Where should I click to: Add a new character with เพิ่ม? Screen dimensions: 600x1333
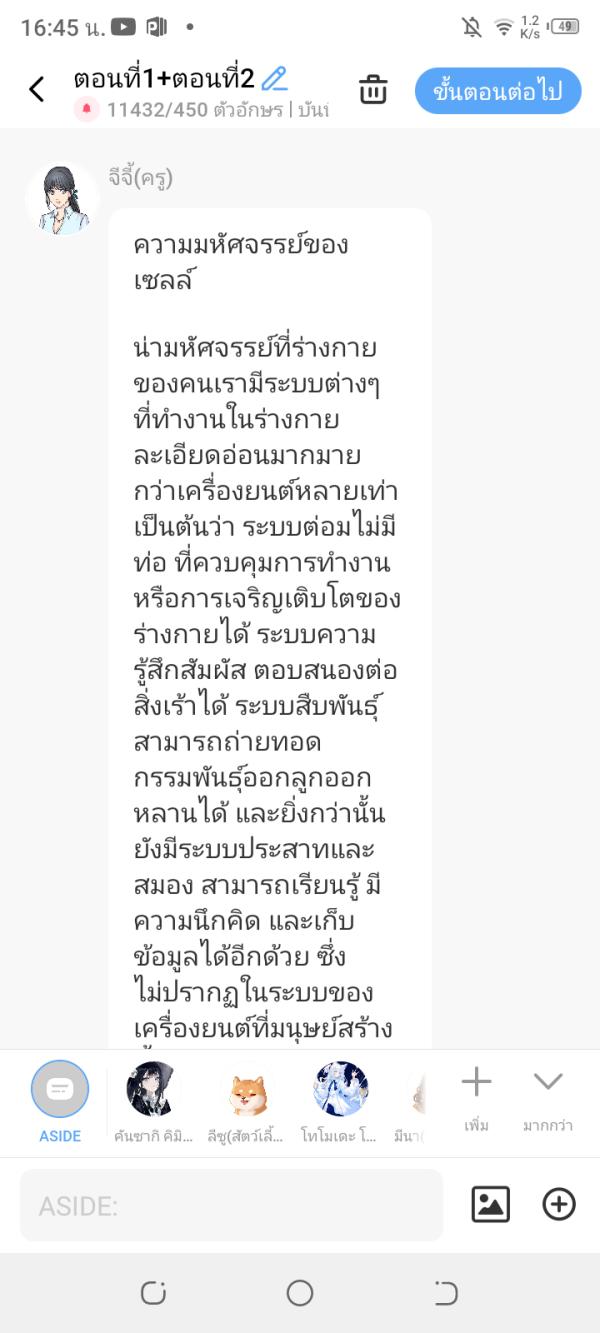pyautogui.click(x=476, y=1095)
